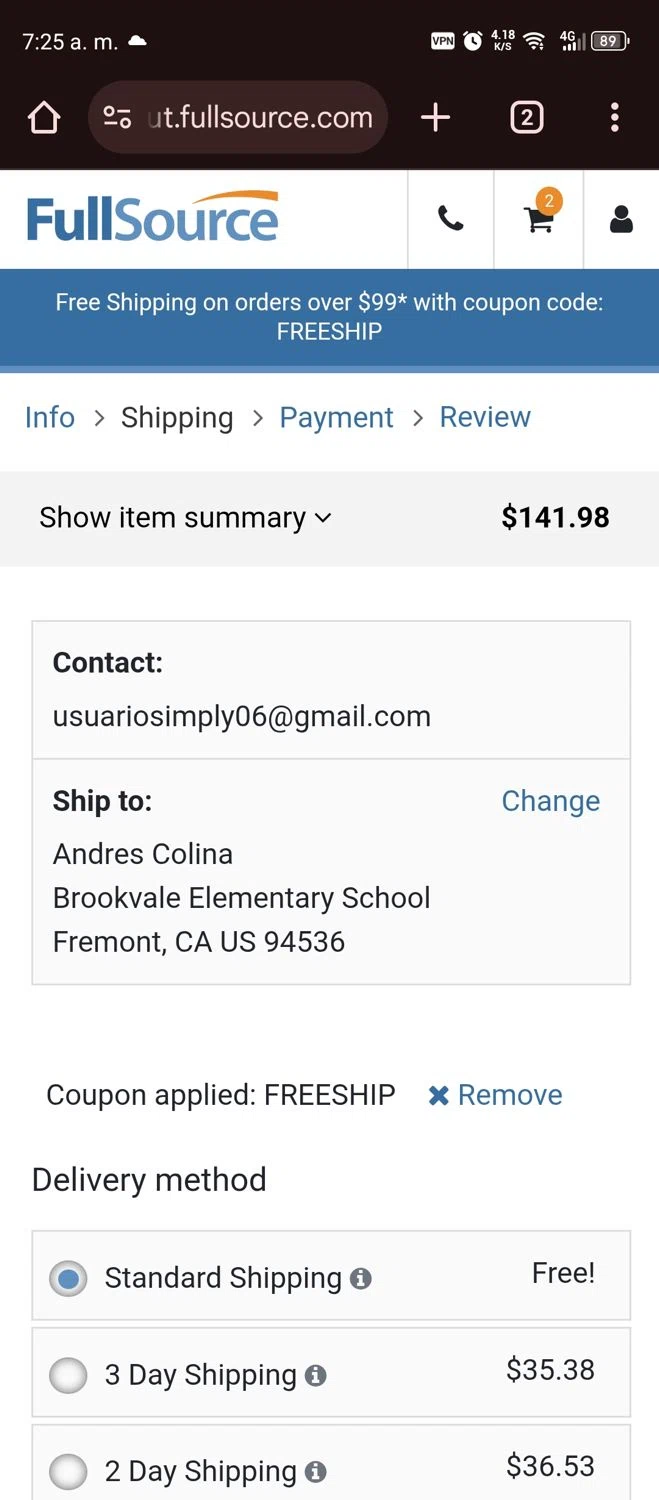This screenshot has width=659, height=1500.
Task: Open the shopping cart
Action: (539, 218)
